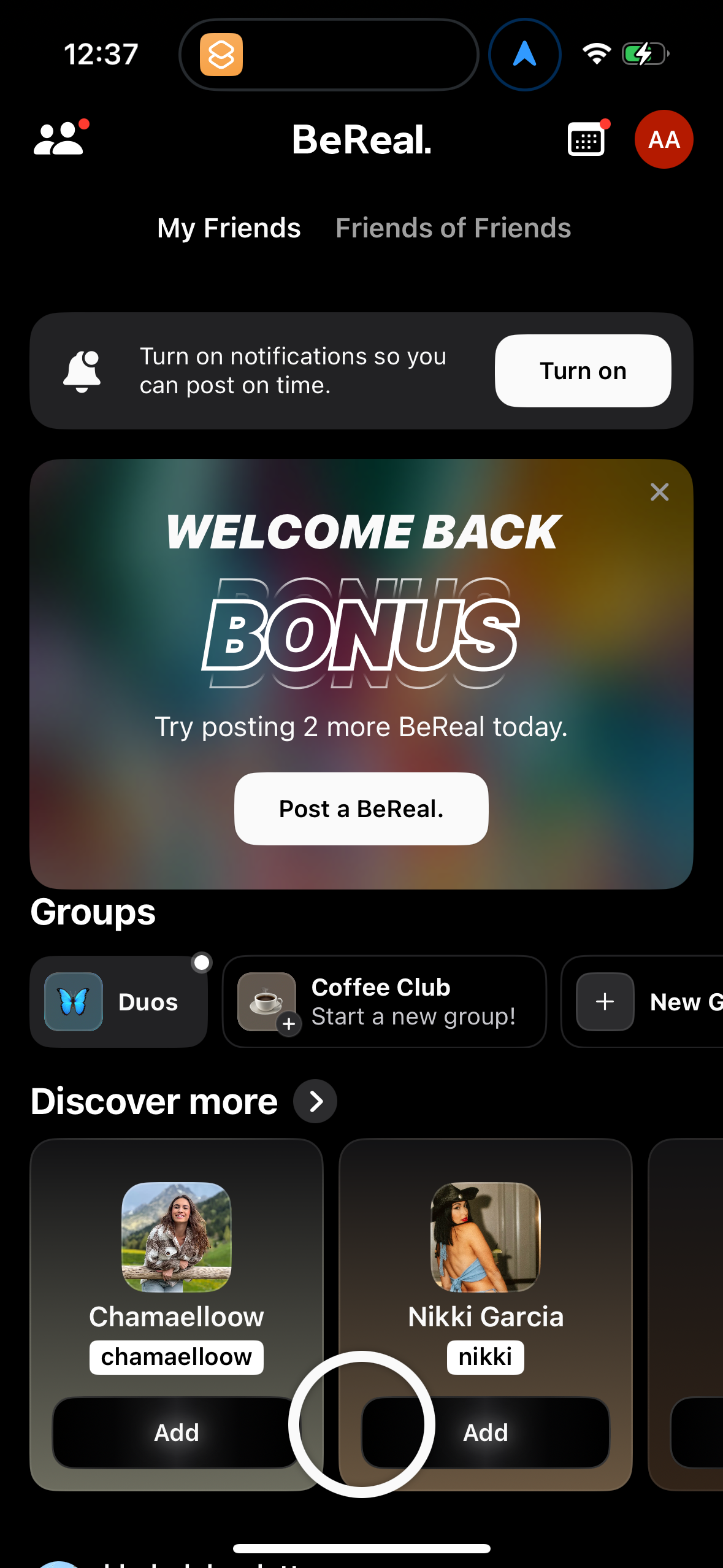Image resolution: width=723 pixels, height=1568 pixels.
Task: Switch to the Friends of Friends tab
Action: coord(453,228)
